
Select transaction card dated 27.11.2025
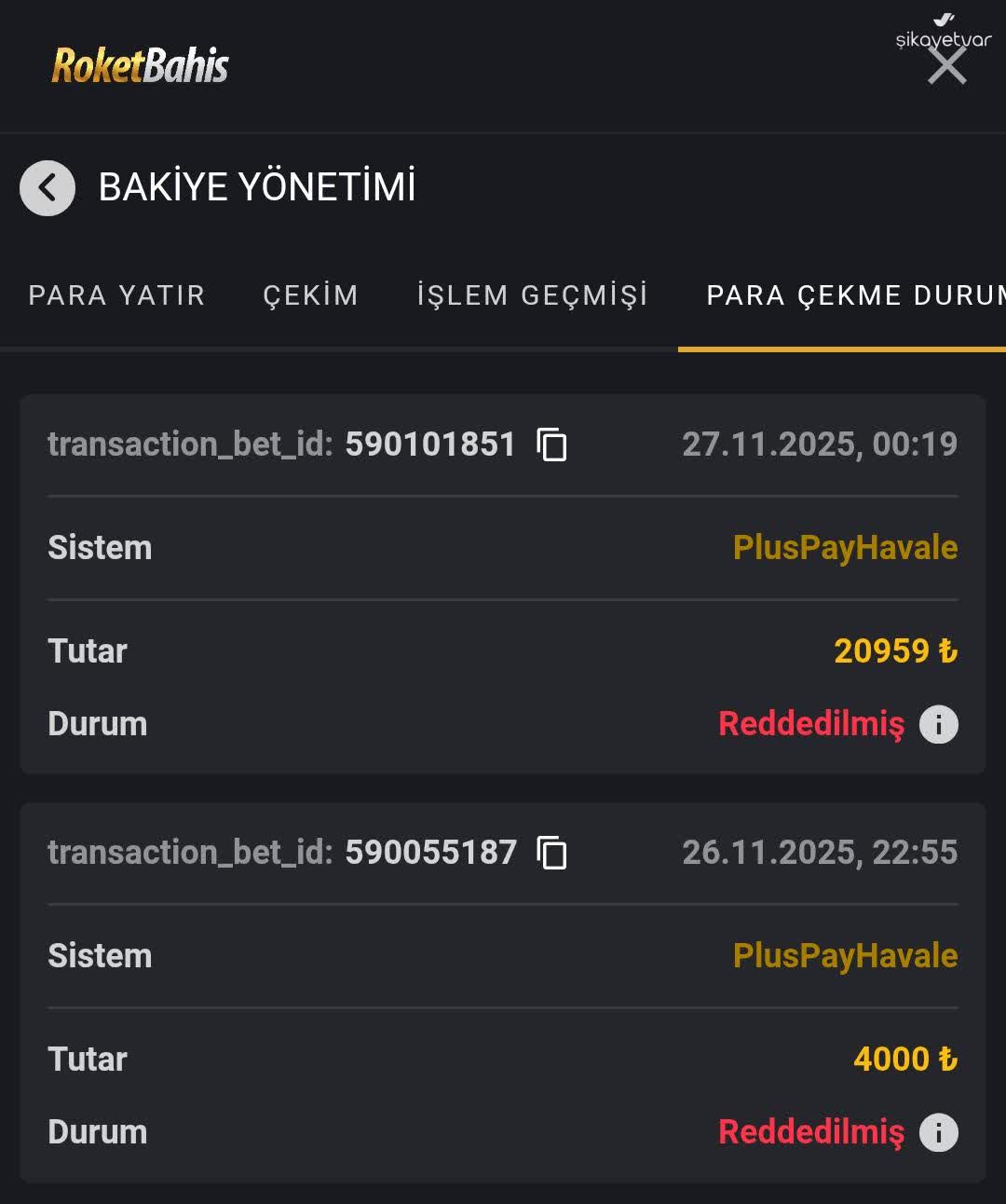(x=503, y=582)
